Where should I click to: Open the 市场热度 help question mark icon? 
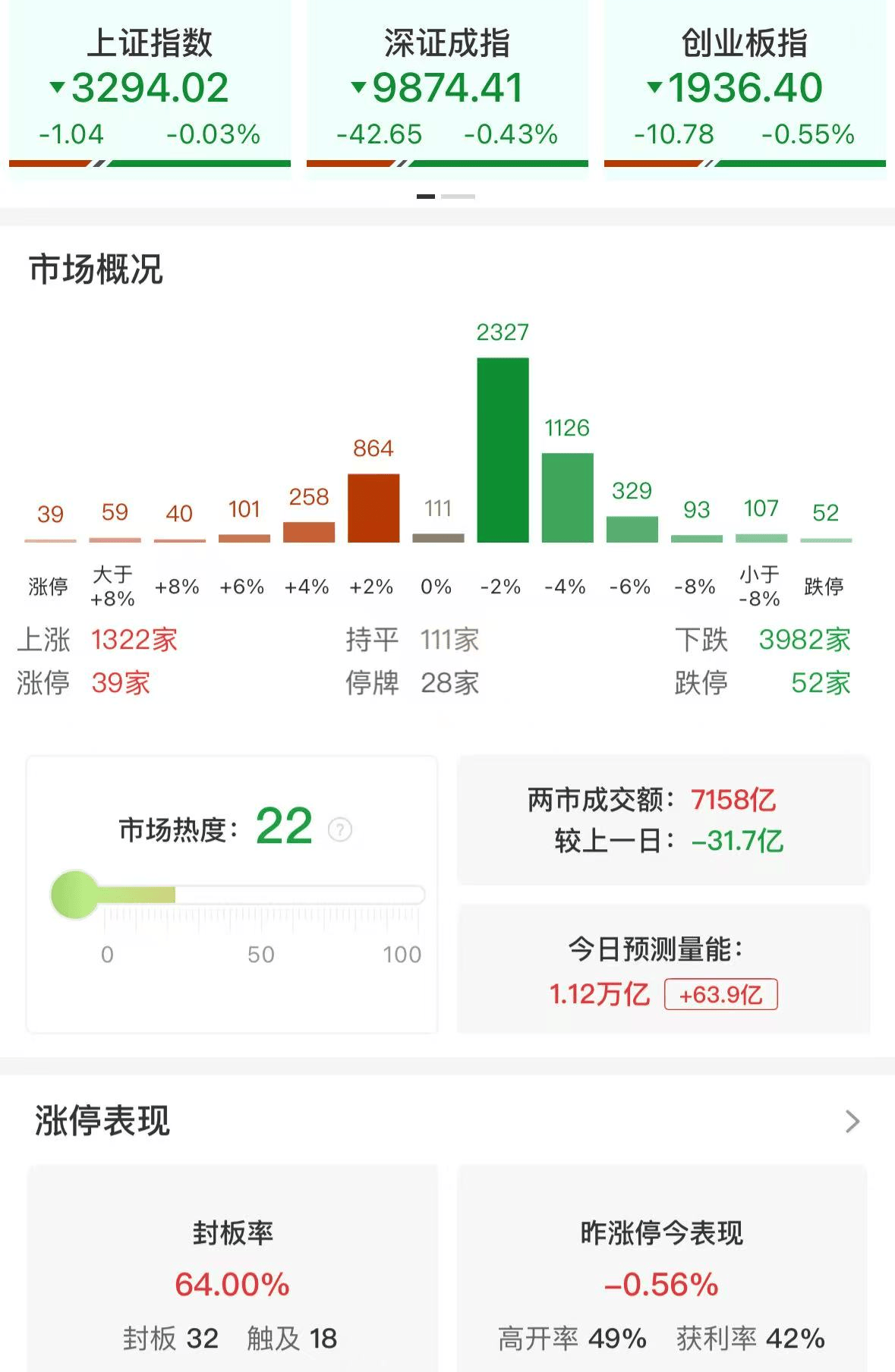(x=339, y=829)
